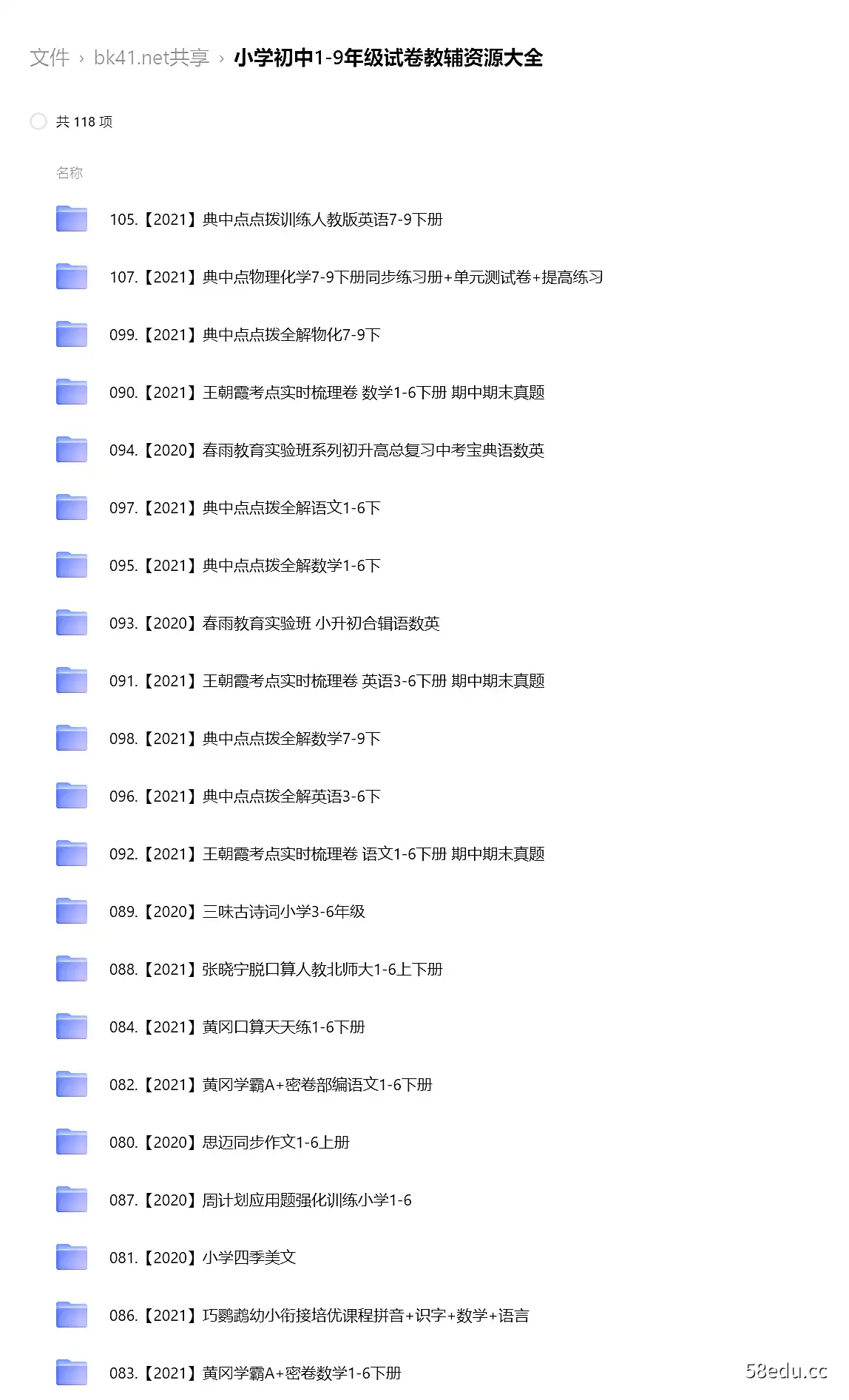The width and height of the screenshot is (849, 1400).
Task: Click the folder icon for 083 黄冈学霸A+密卷数学
Action: pos(71,1373)
